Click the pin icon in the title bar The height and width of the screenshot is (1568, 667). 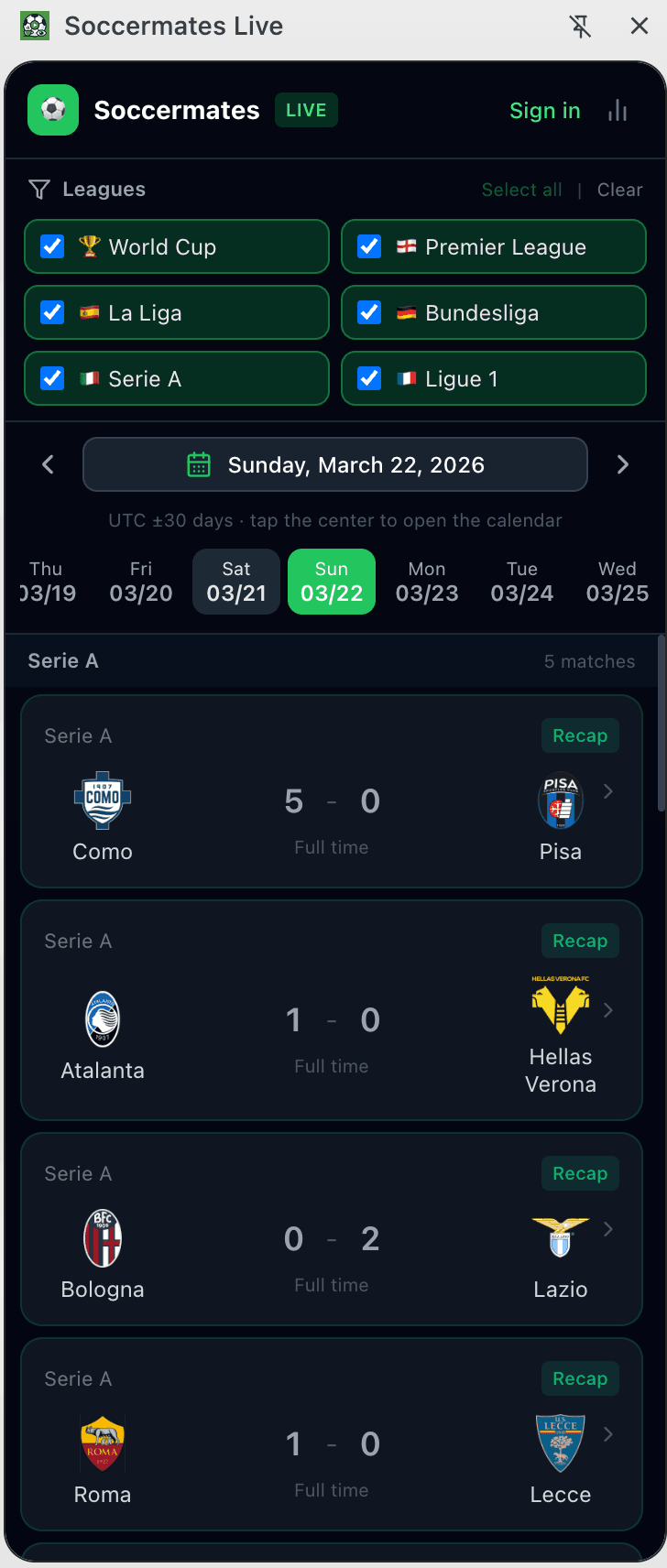click(x=581, y=26)
